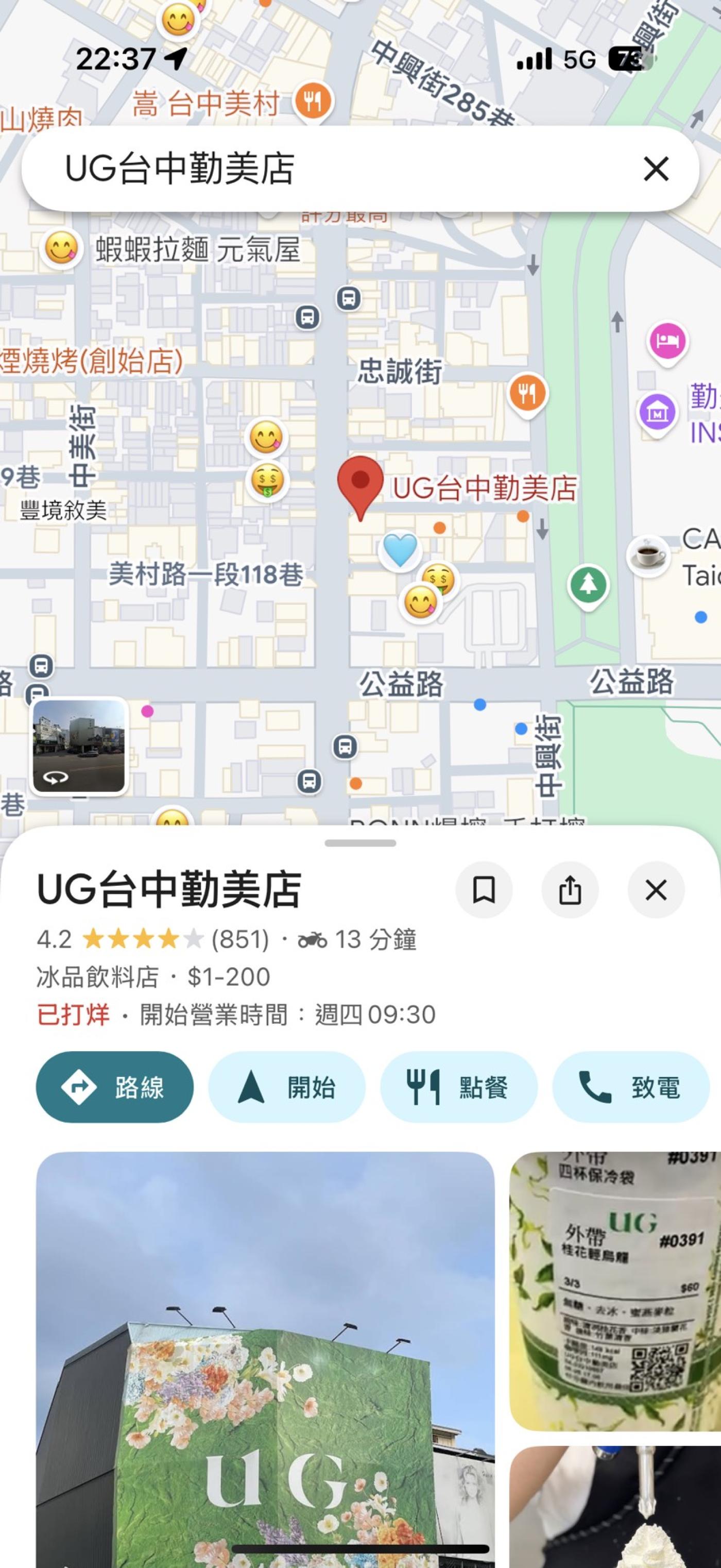Image resolution: width=721 pixels, height=1568 pixels.
Task: Open the UG building storefront photo
Action: pos(265,1357)
